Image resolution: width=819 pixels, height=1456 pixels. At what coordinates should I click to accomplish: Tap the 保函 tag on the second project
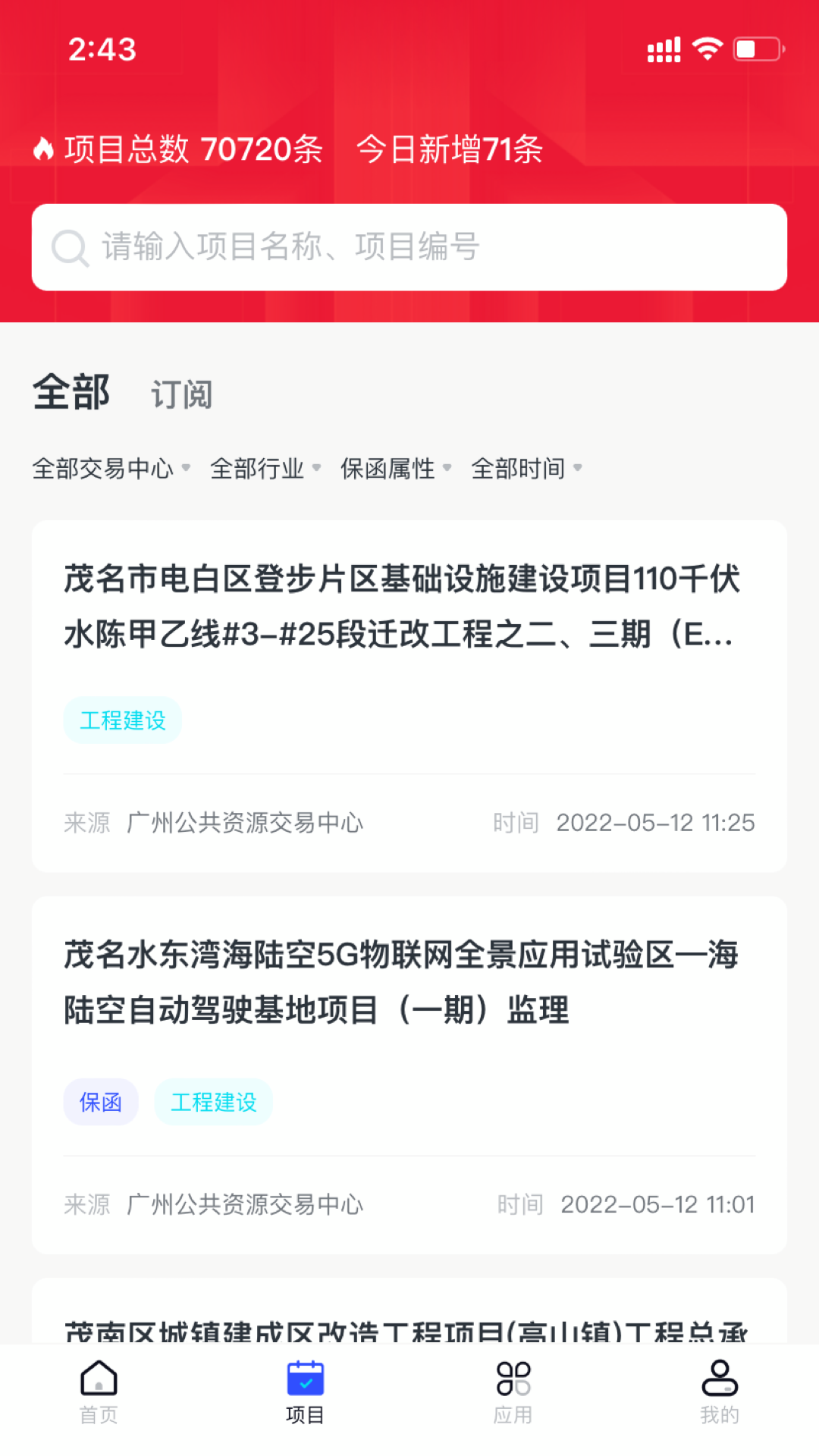[101, 1103]
